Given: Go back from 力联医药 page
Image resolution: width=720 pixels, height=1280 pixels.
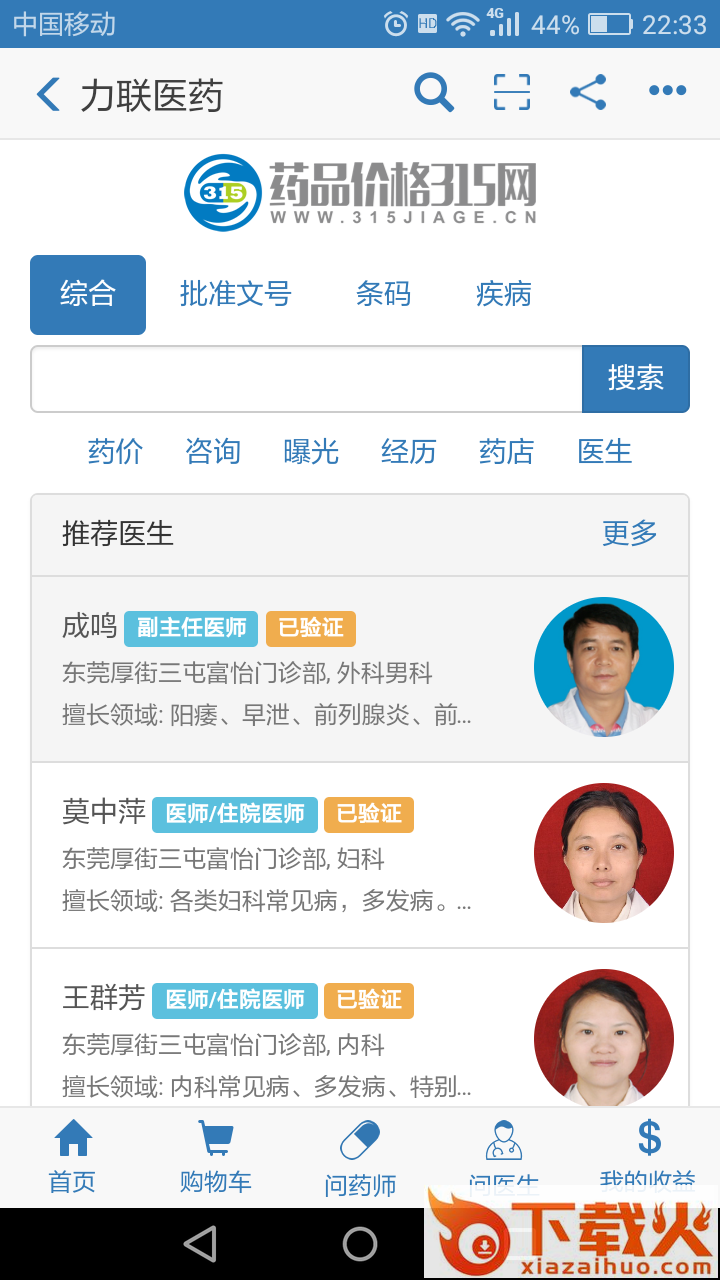Looking at the screenshot, I should click(48, 95).
